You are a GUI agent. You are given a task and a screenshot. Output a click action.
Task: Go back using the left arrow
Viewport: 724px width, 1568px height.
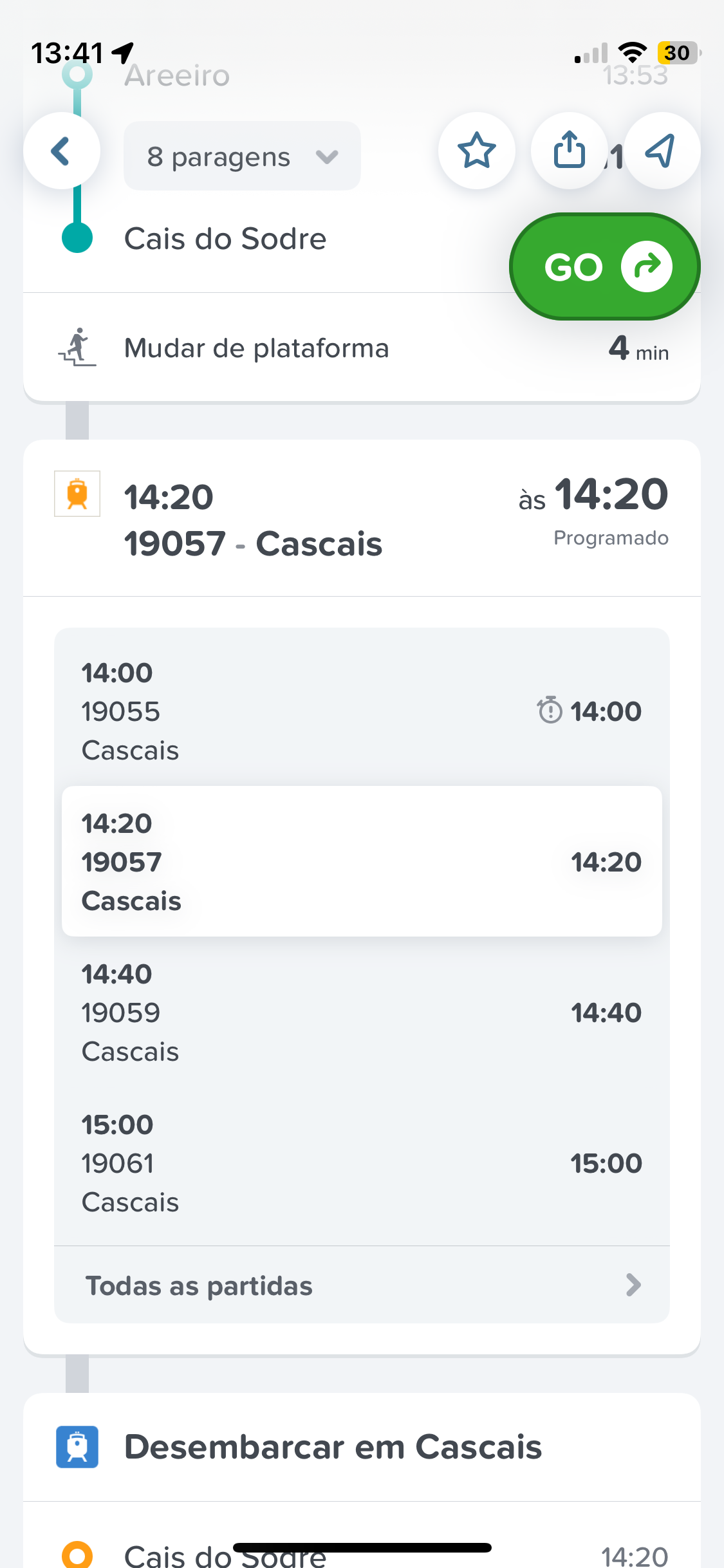(x=62, y=151)
